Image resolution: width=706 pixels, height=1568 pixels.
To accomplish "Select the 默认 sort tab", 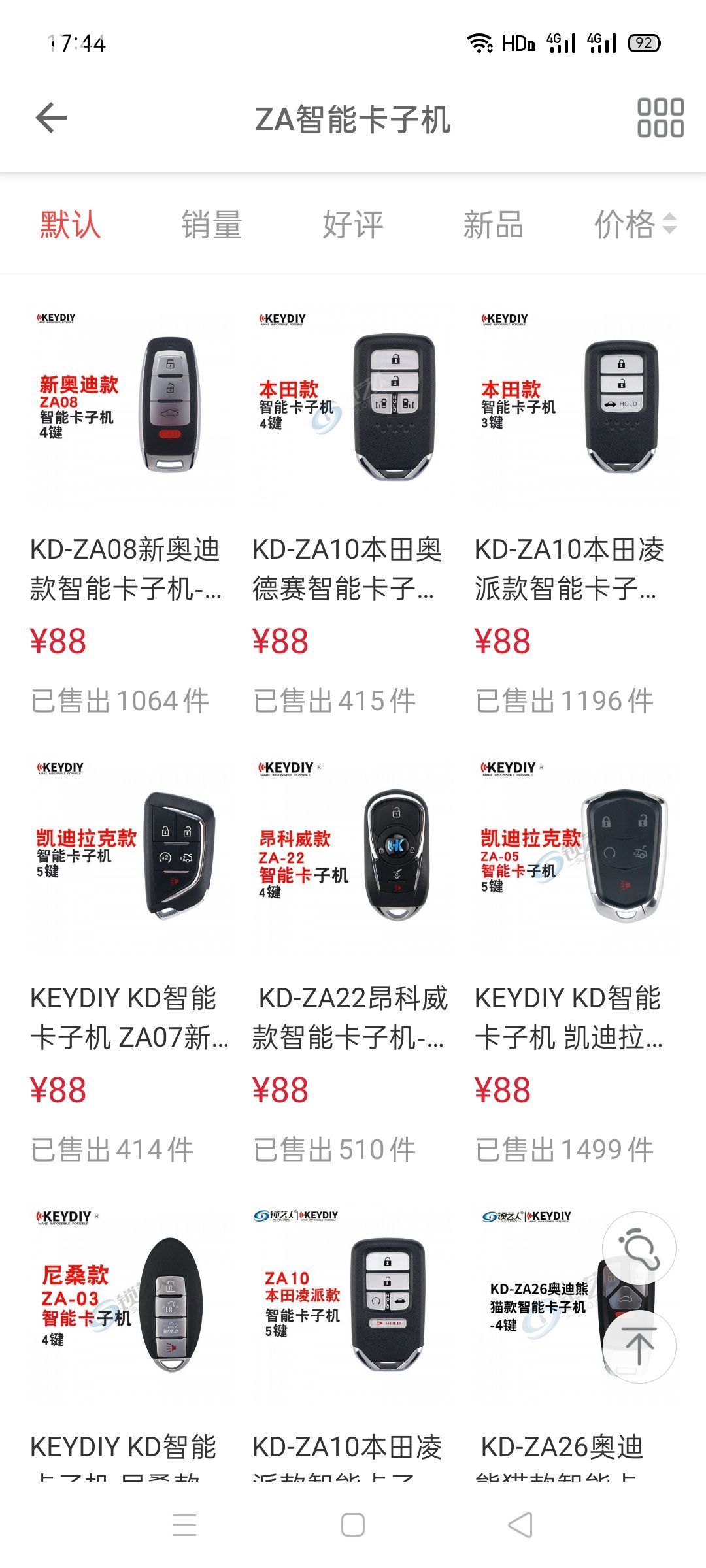I will click(x=70, y=225).
